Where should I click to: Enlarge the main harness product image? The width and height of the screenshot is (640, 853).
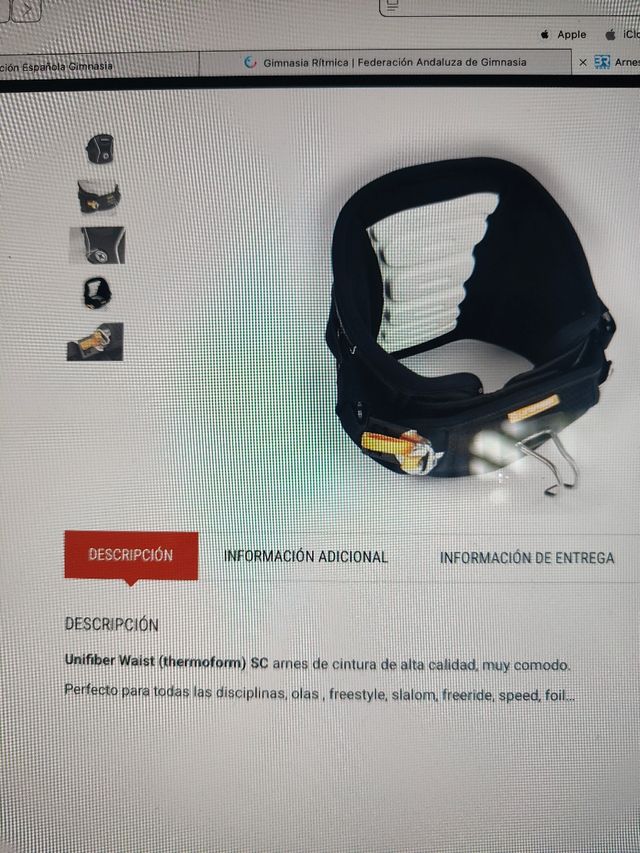(x=470, y=320)
